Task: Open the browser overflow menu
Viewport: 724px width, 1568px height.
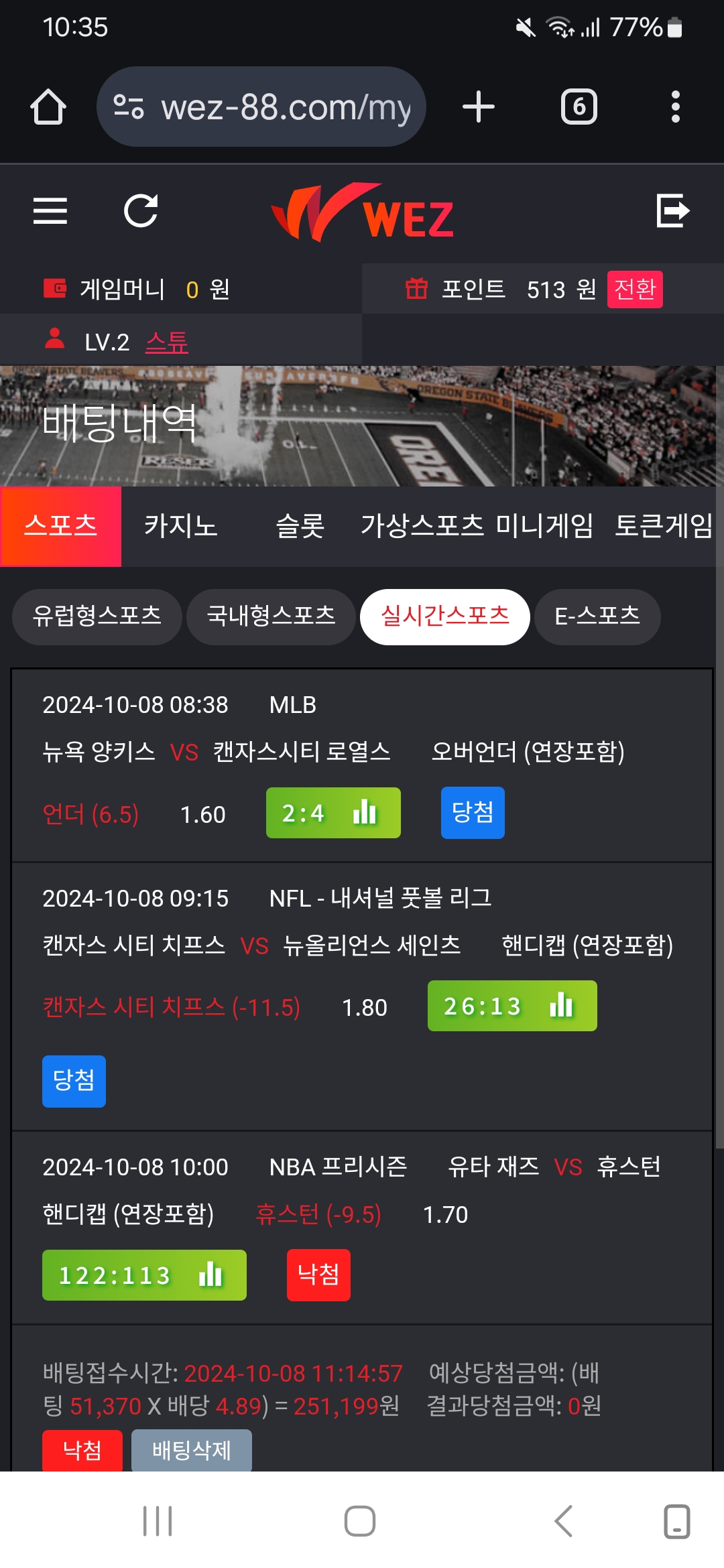Action: coord(675,107)
